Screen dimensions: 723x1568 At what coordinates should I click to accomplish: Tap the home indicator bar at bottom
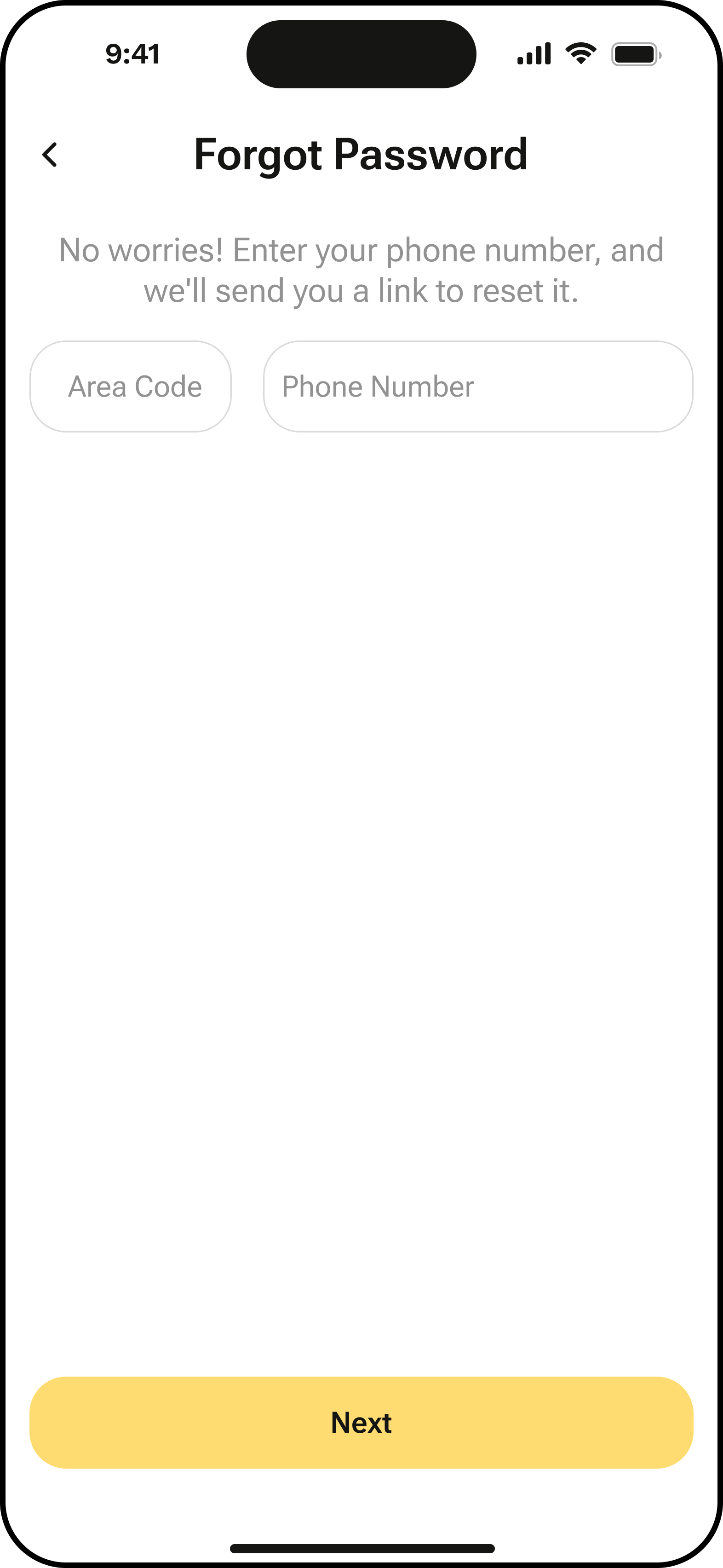coord(361,1549)
